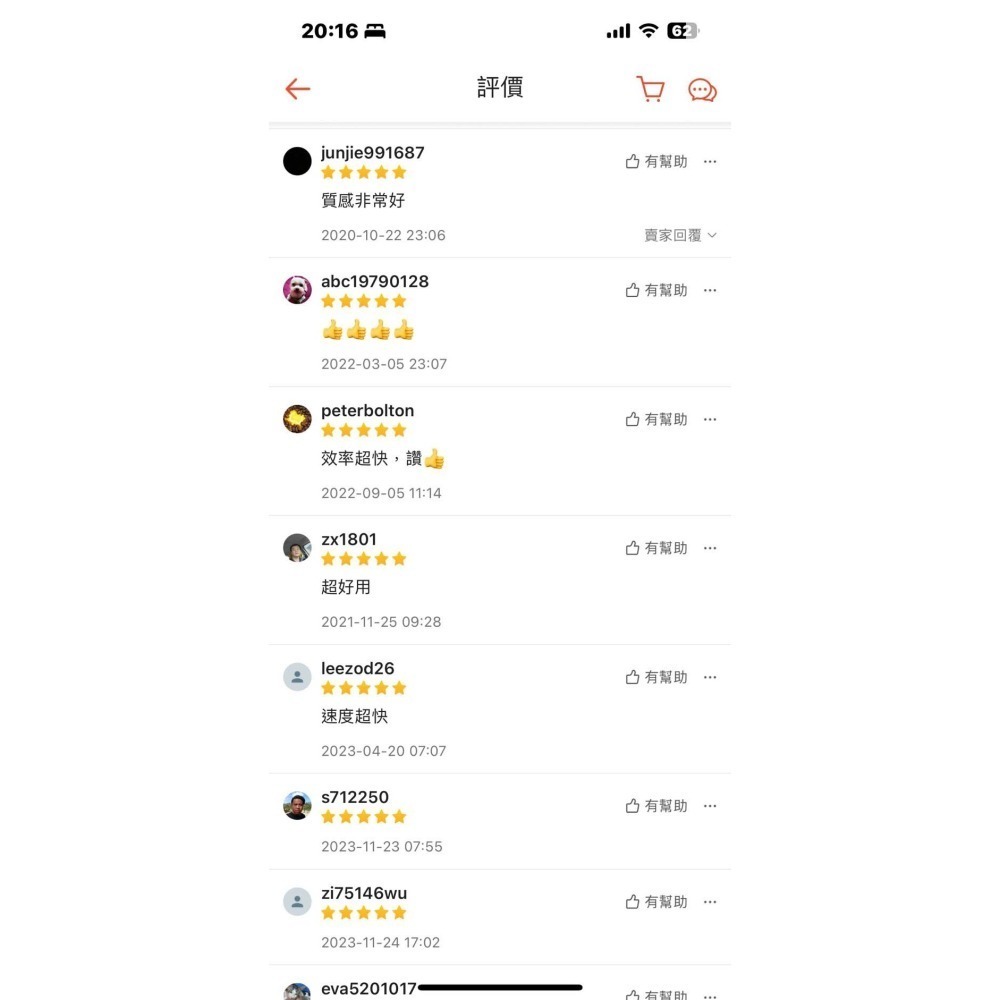Go back using the orange arrow
1000x1000 pixels.
click(298, 89)
